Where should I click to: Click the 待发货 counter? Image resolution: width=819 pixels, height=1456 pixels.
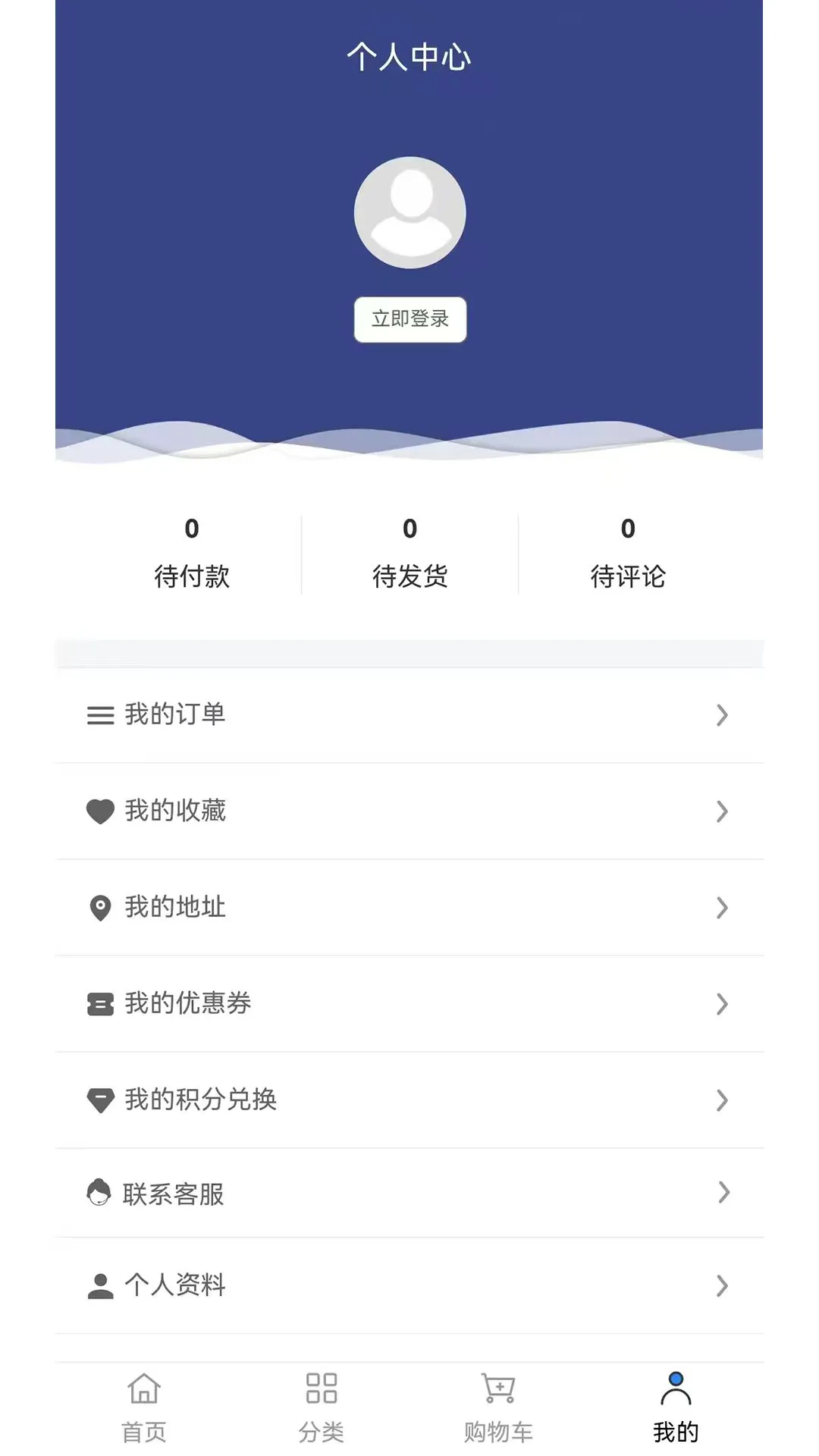tap(409, 552)
